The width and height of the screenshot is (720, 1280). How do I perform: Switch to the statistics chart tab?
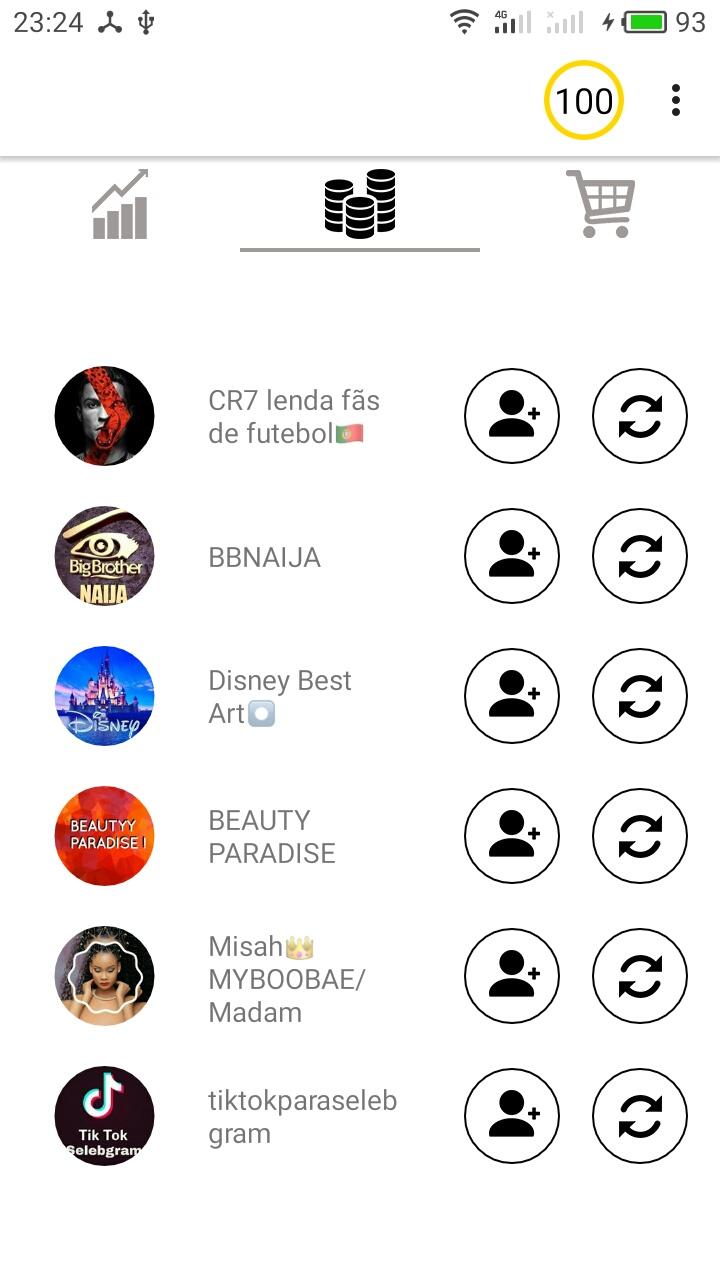point(120,204)
